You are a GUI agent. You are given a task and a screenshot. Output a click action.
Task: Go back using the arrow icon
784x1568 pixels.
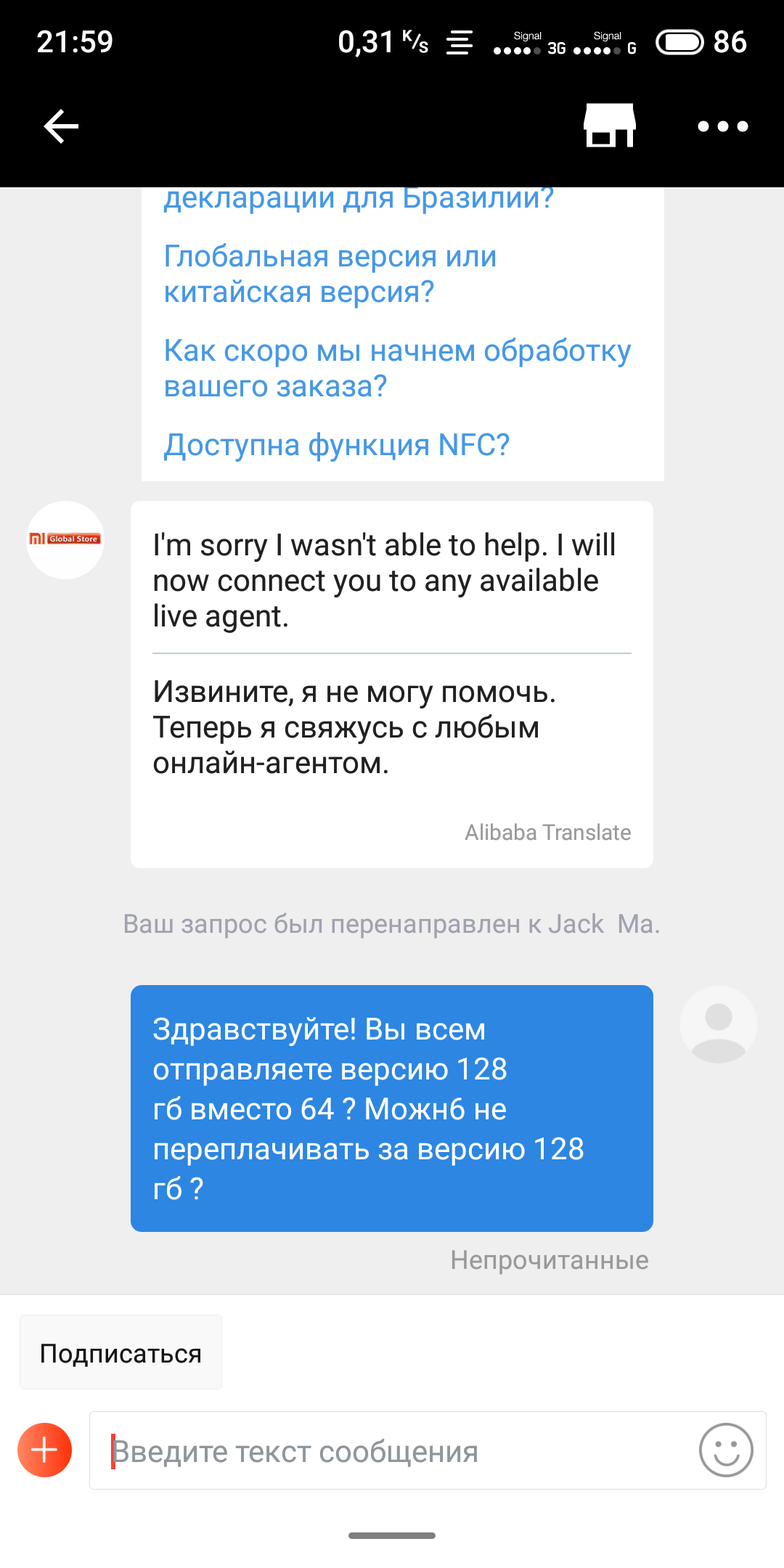coord(61,127)
